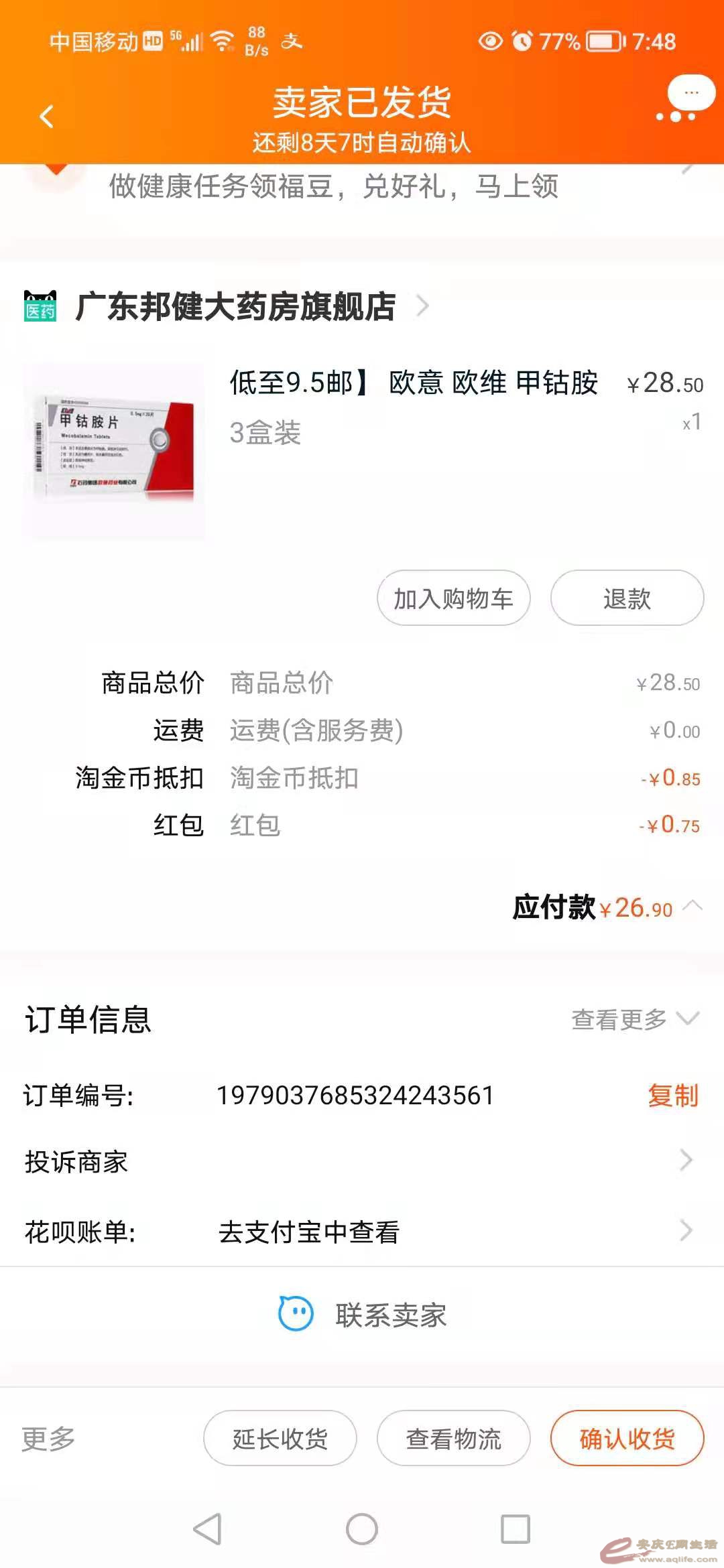Contact the seller via 联系卖家
724x1568 pixels.
point(362,1315)
